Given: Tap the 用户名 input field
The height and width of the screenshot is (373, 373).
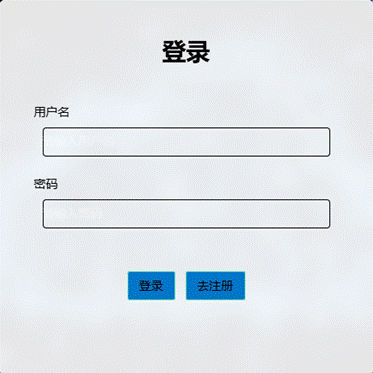Looking at the screenshot, I should pyautogui.click(x=186, y=142).
